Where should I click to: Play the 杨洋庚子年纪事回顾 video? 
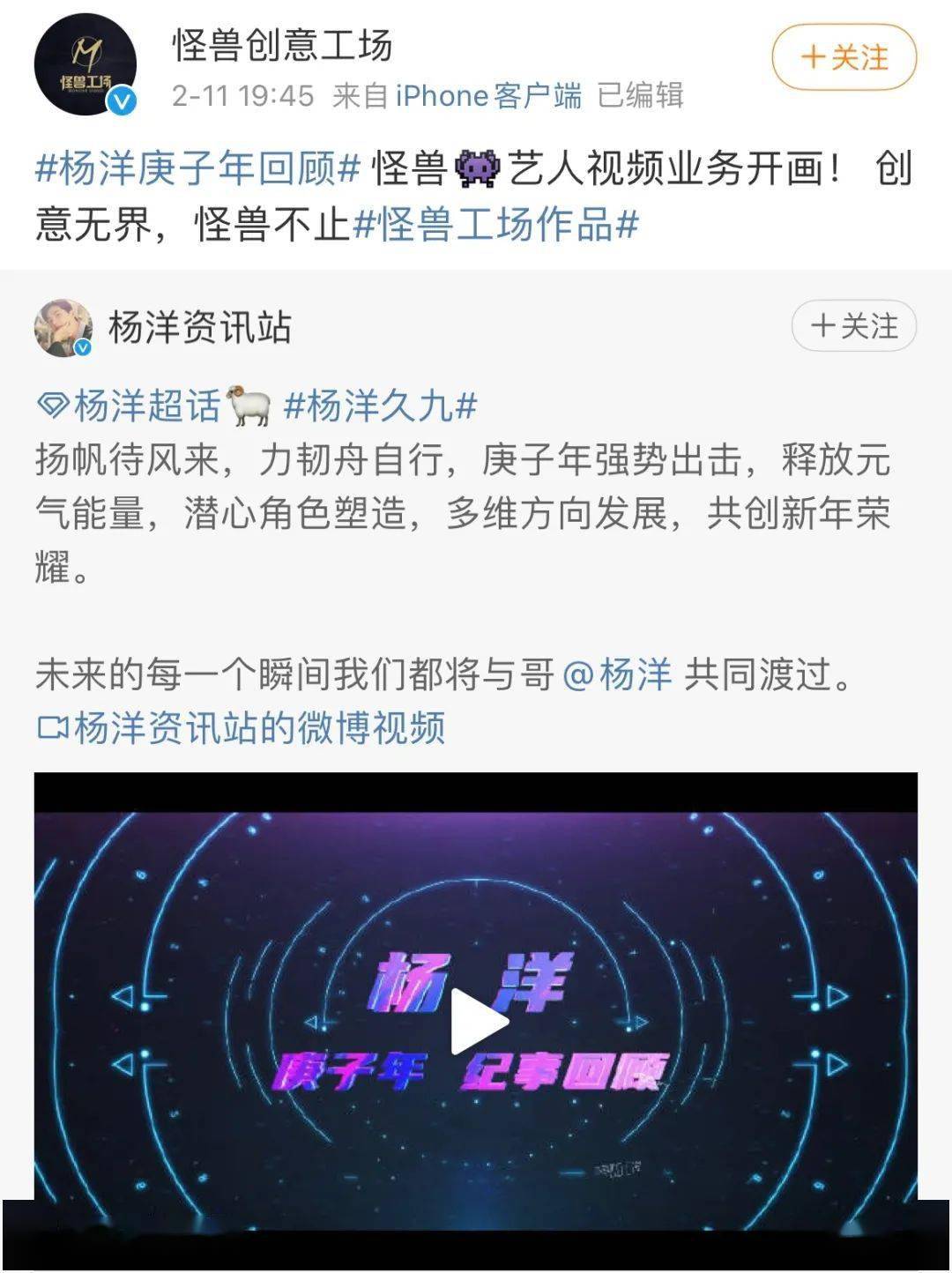point(477,1021)
